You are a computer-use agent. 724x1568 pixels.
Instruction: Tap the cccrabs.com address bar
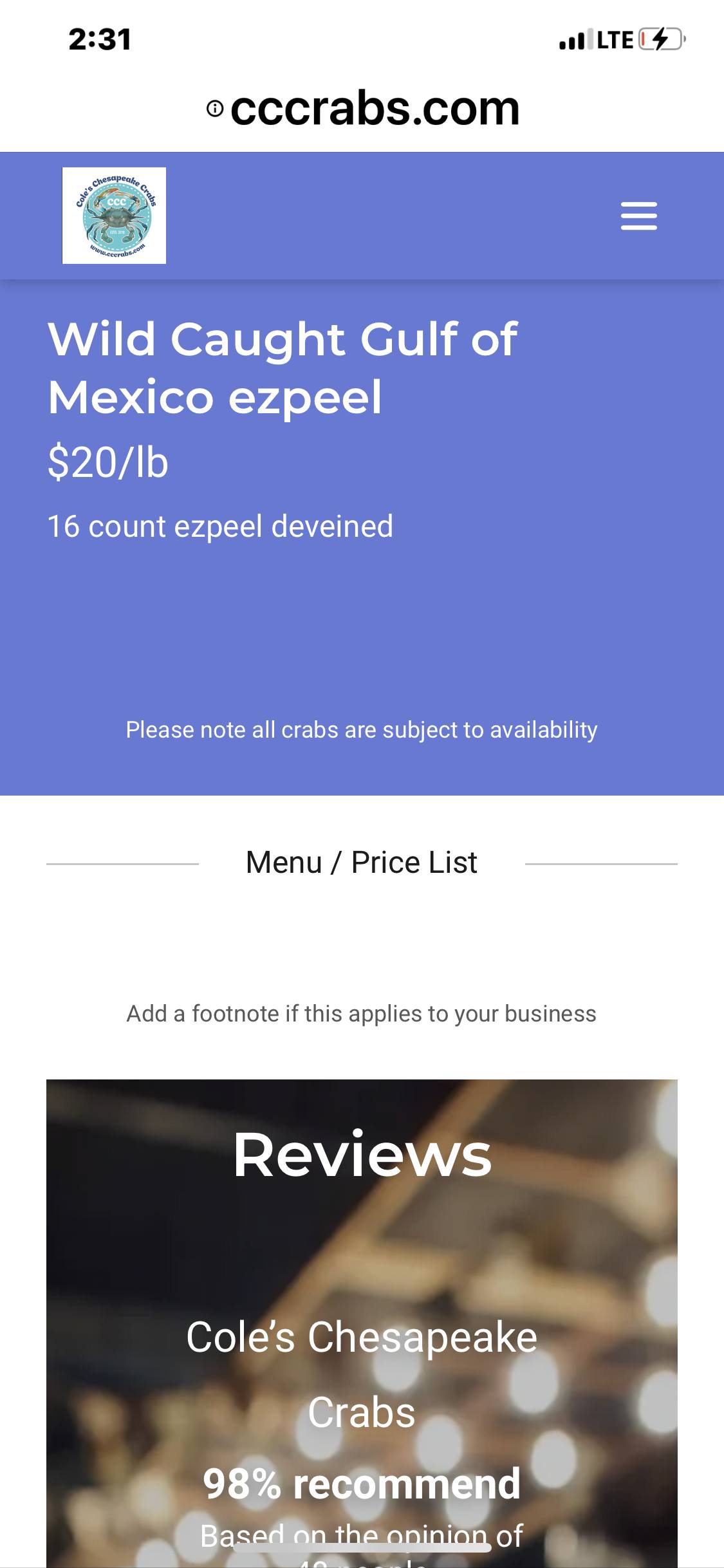375,108
